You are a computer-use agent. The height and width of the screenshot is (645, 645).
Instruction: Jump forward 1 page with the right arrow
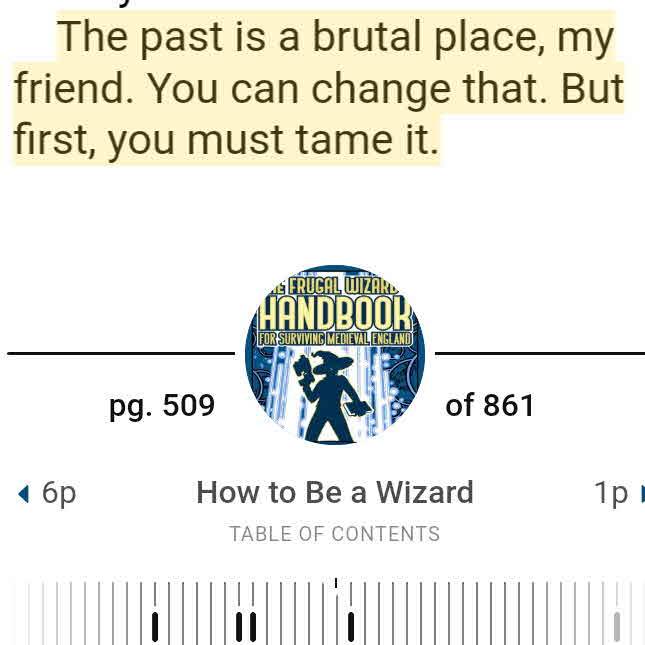(620, 493)
